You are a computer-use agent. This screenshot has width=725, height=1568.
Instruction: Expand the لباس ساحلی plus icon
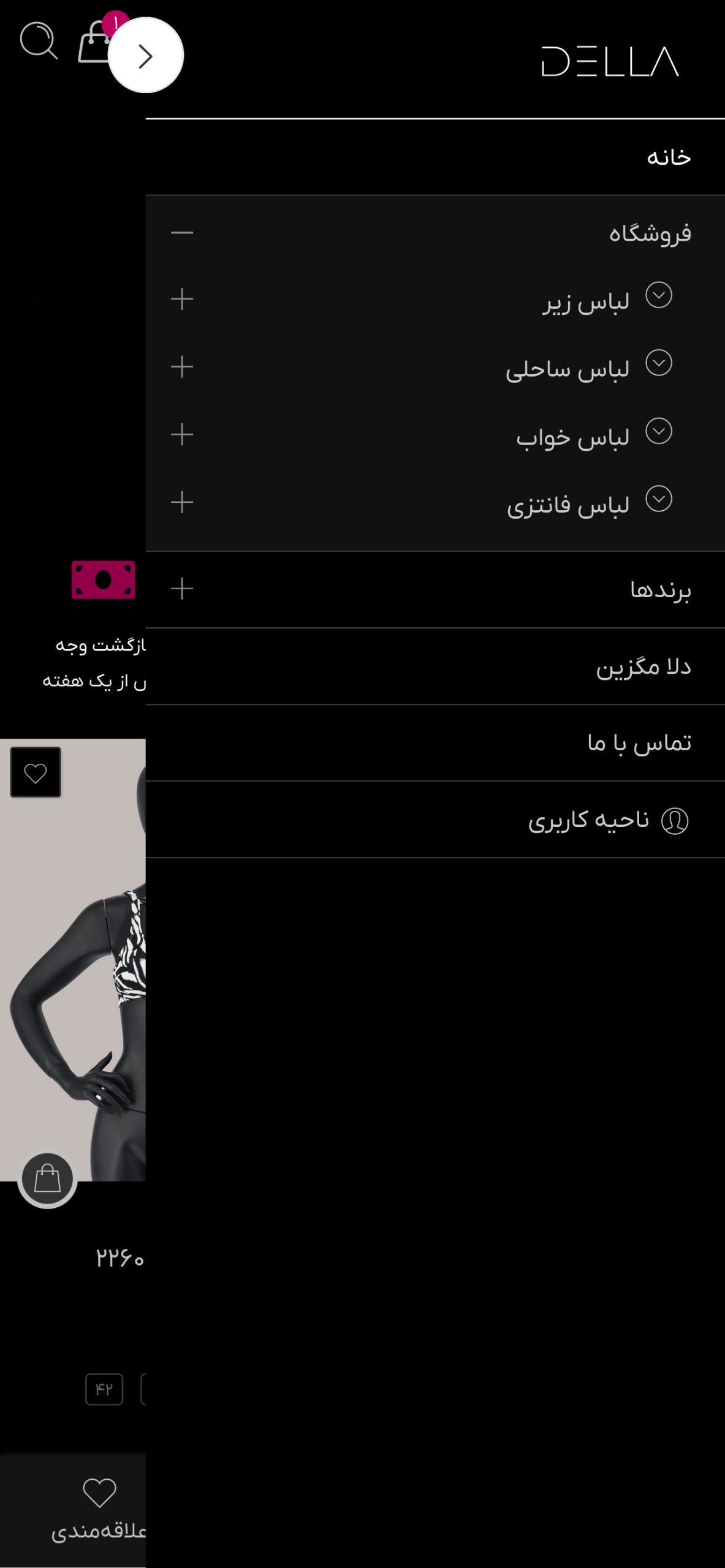pos(182,367)
